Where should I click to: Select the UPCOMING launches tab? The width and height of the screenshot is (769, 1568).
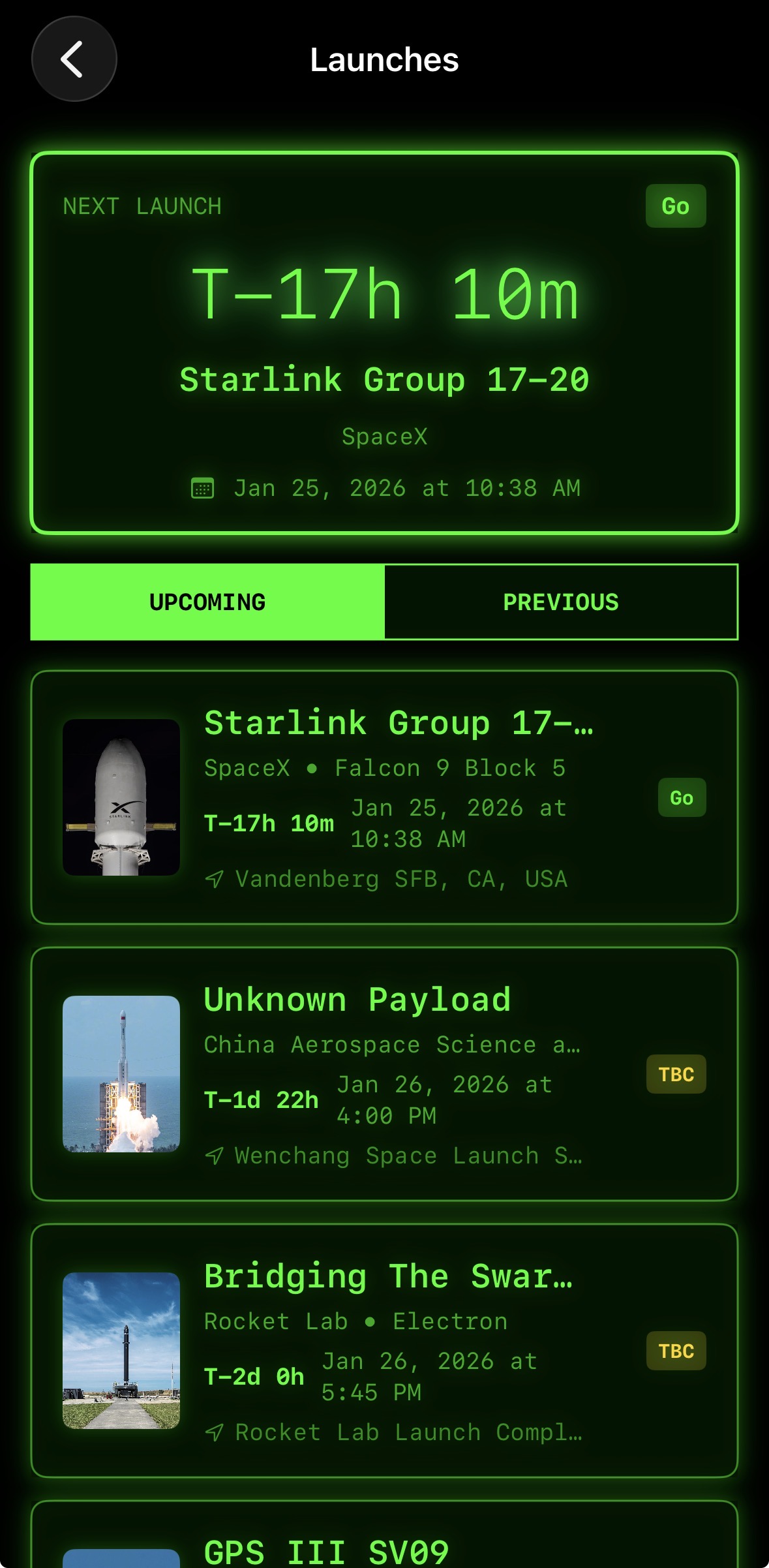[x=207, y=601]
